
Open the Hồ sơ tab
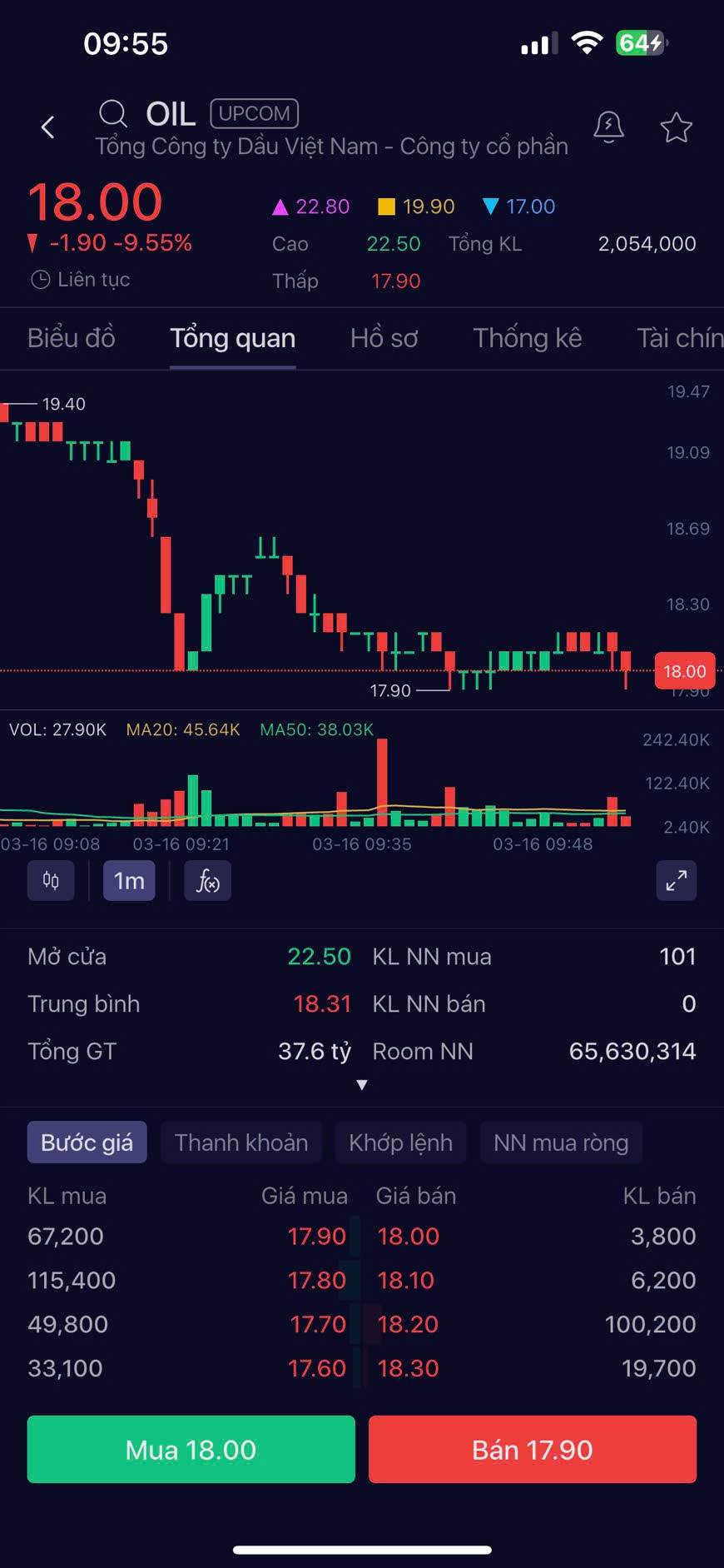pos(384,338)
